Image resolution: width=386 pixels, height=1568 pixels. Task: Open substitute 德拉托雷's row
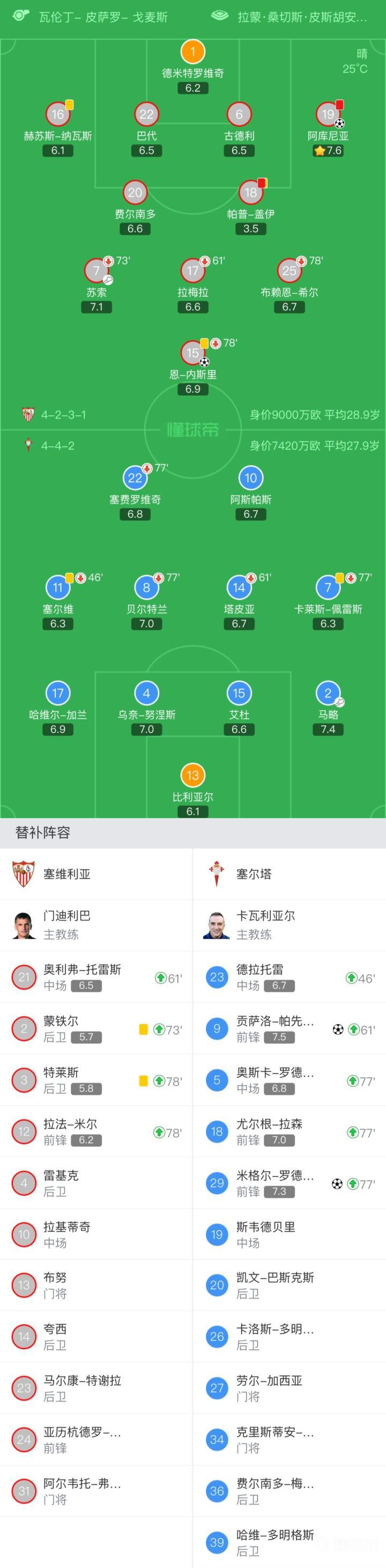pos(289,977)
